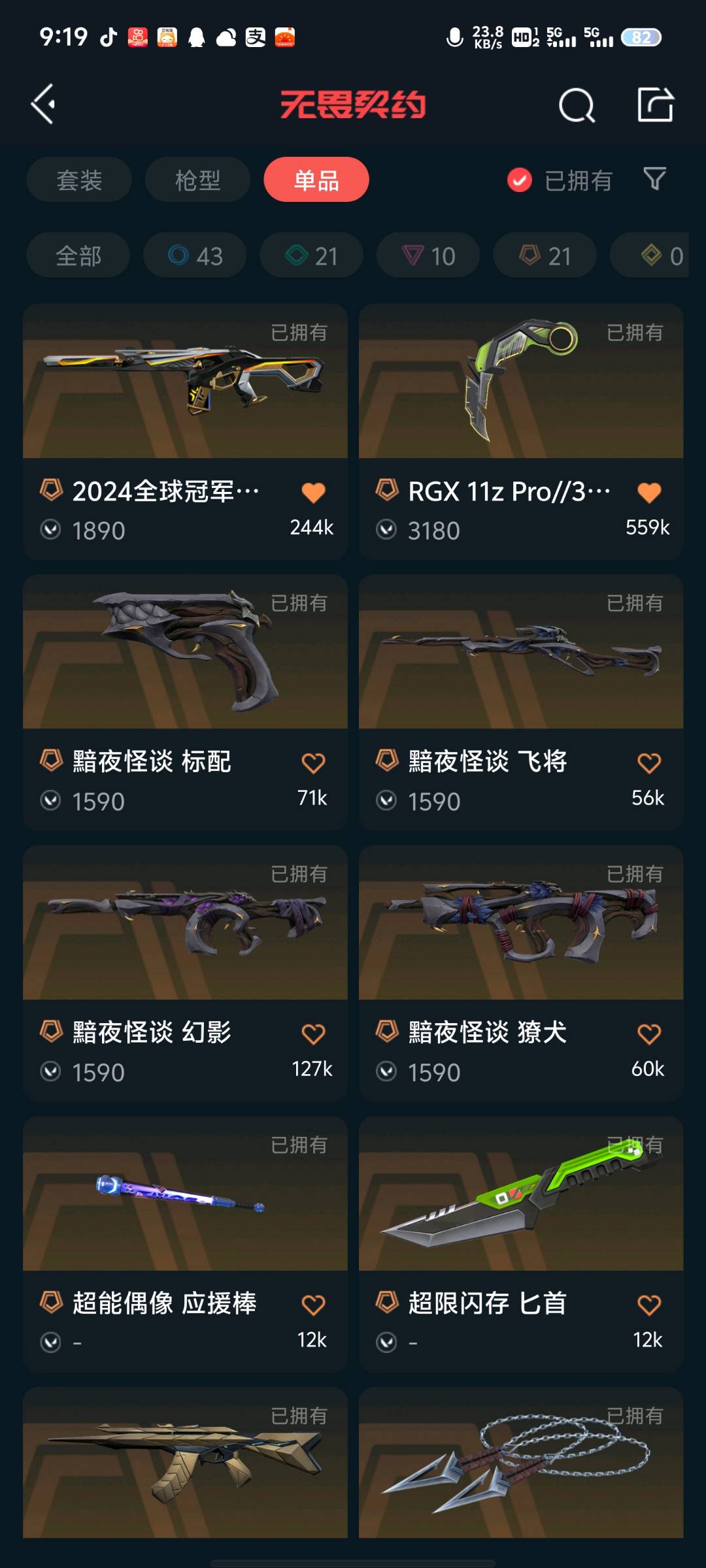The image size is (706, 1568).
Task: Filter by the blue tier chip showing 43
Action: coord(195,255)
